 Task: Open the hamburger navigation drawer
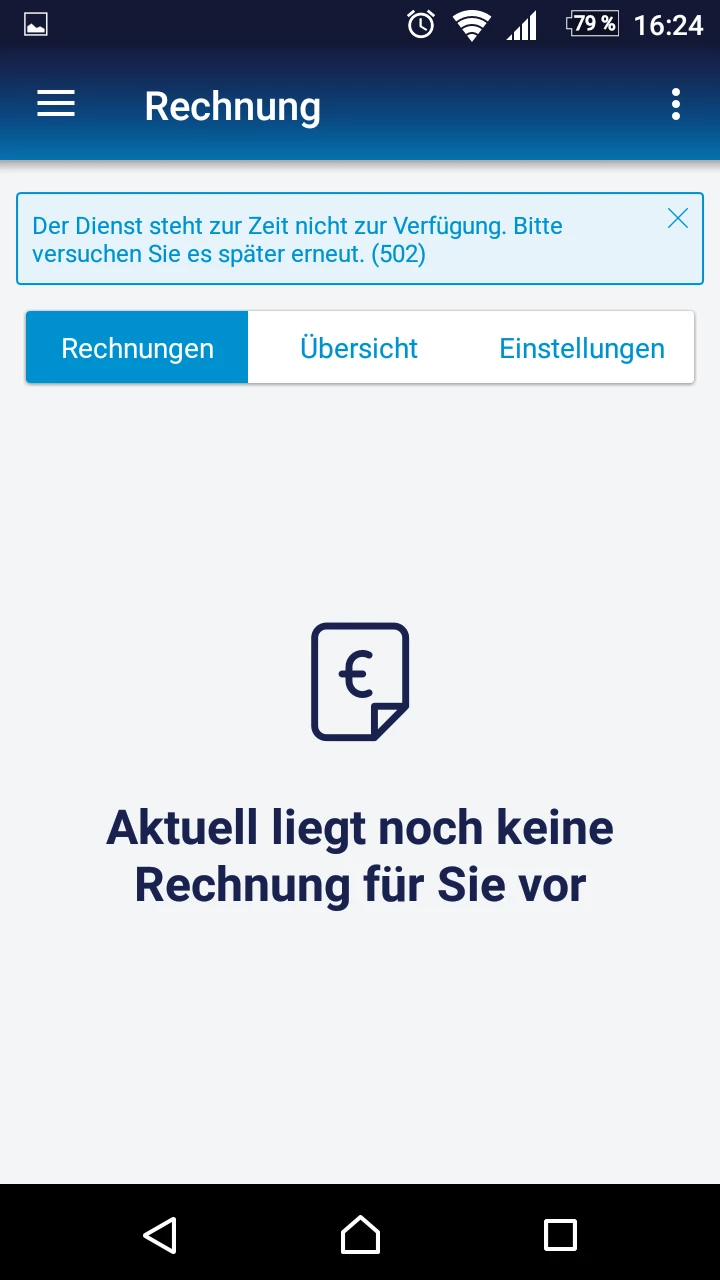56,104
